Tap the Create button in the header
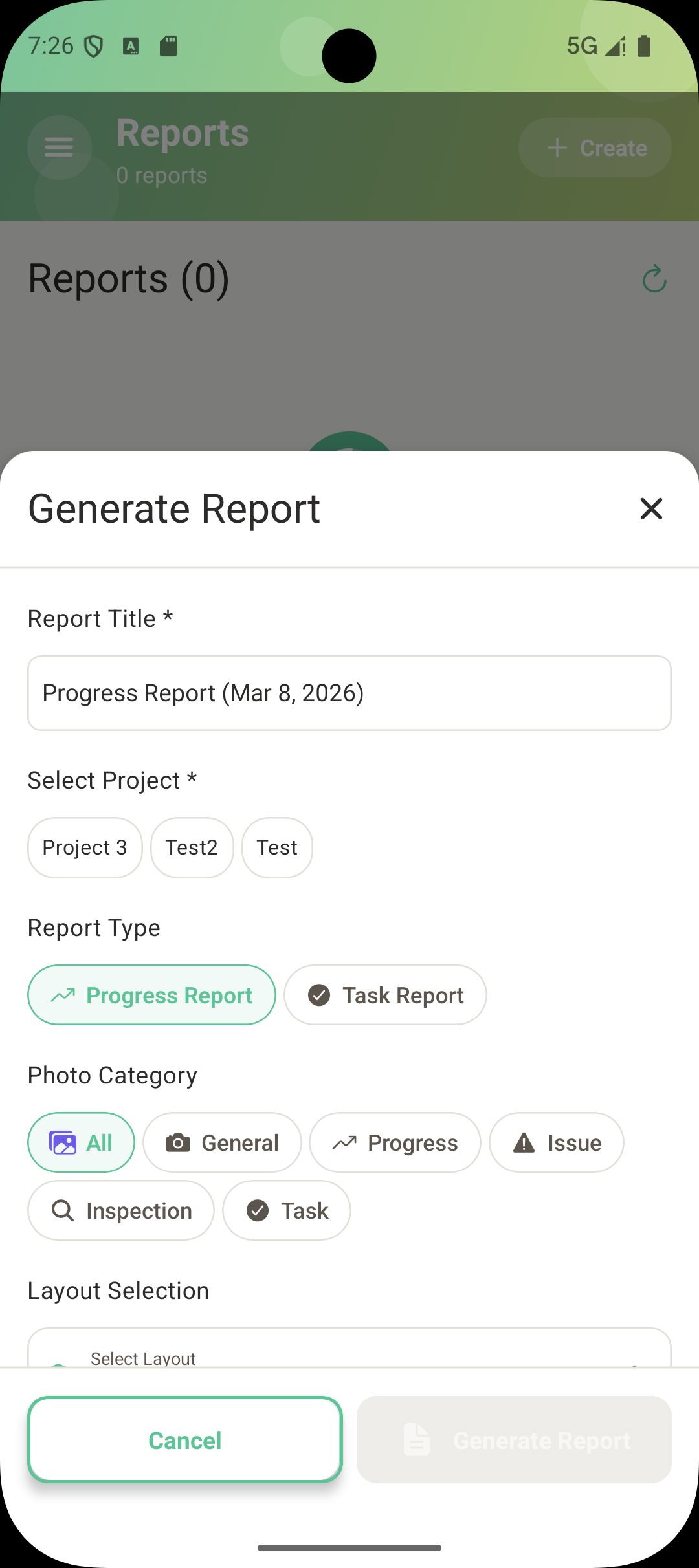Screen dimensions: 699x1568 (x=594, y=147)
